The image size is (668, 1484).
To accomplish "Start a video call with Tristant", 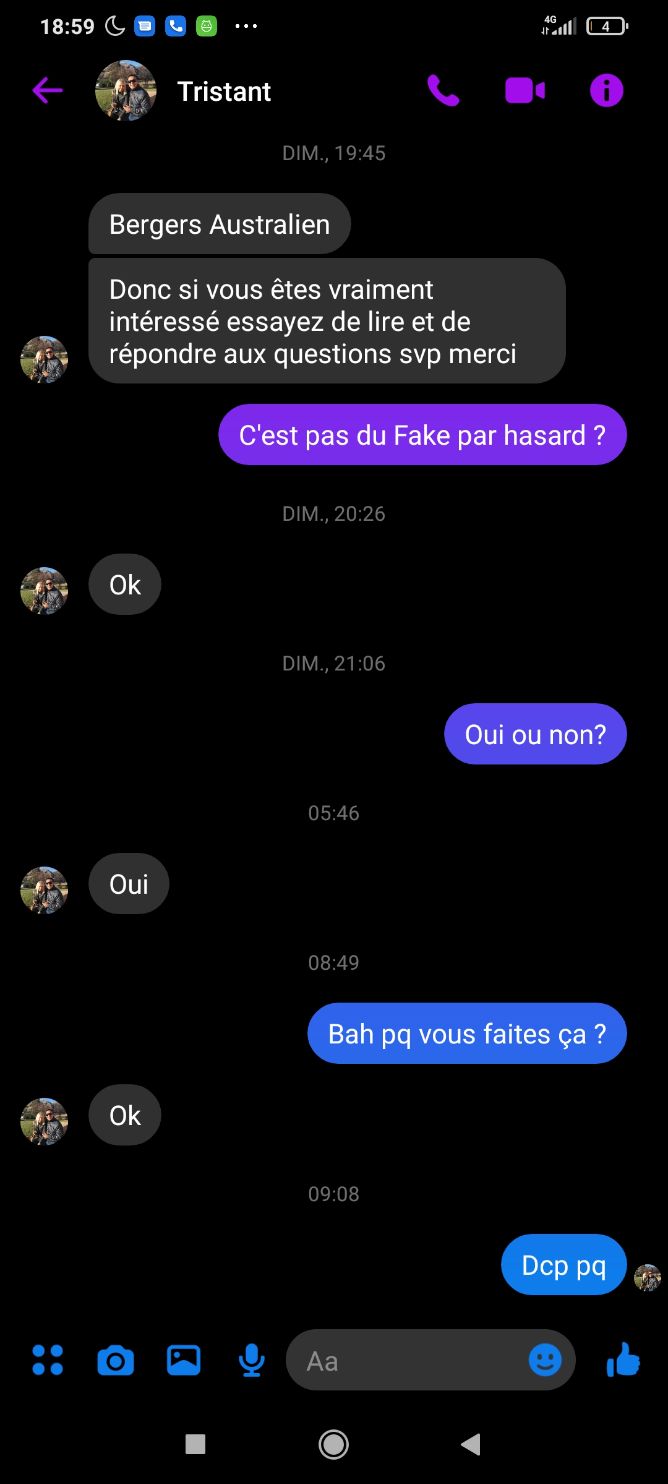I will [525, 91].
